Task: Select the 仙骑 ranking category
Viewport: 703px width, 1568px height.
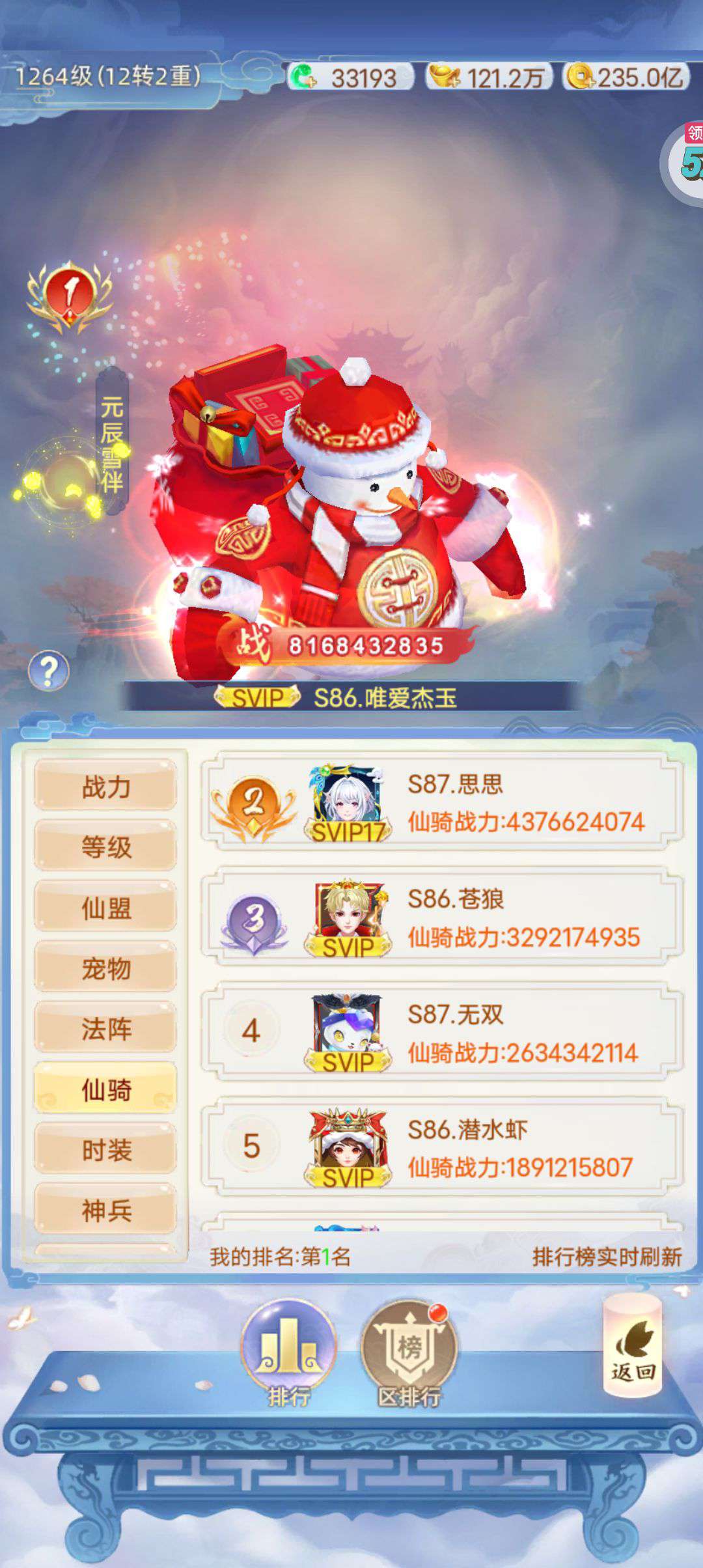Action: pyautogui.click(x=105, y=1088)
